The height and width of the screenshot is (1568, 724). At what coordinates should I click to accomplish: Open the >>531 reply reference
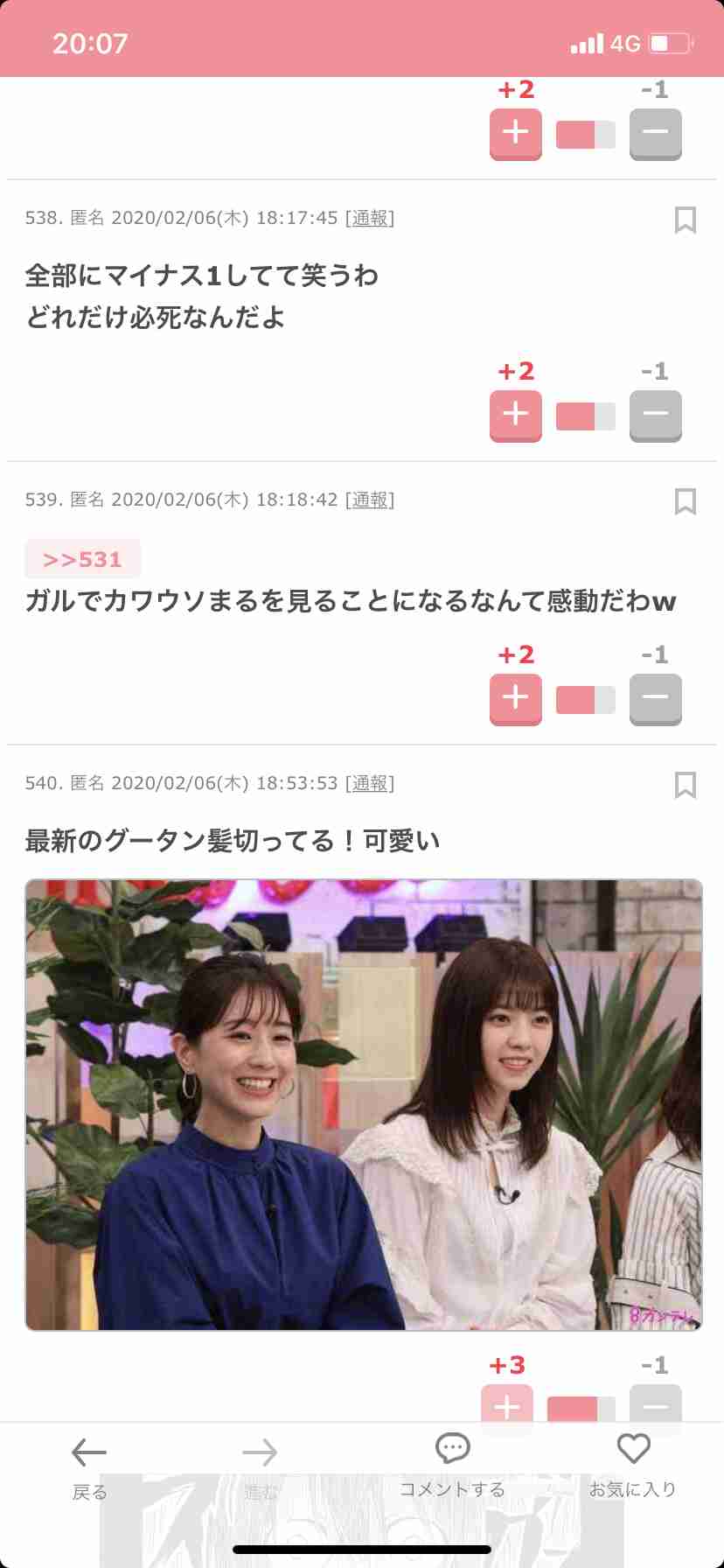[x=83, y=559]
